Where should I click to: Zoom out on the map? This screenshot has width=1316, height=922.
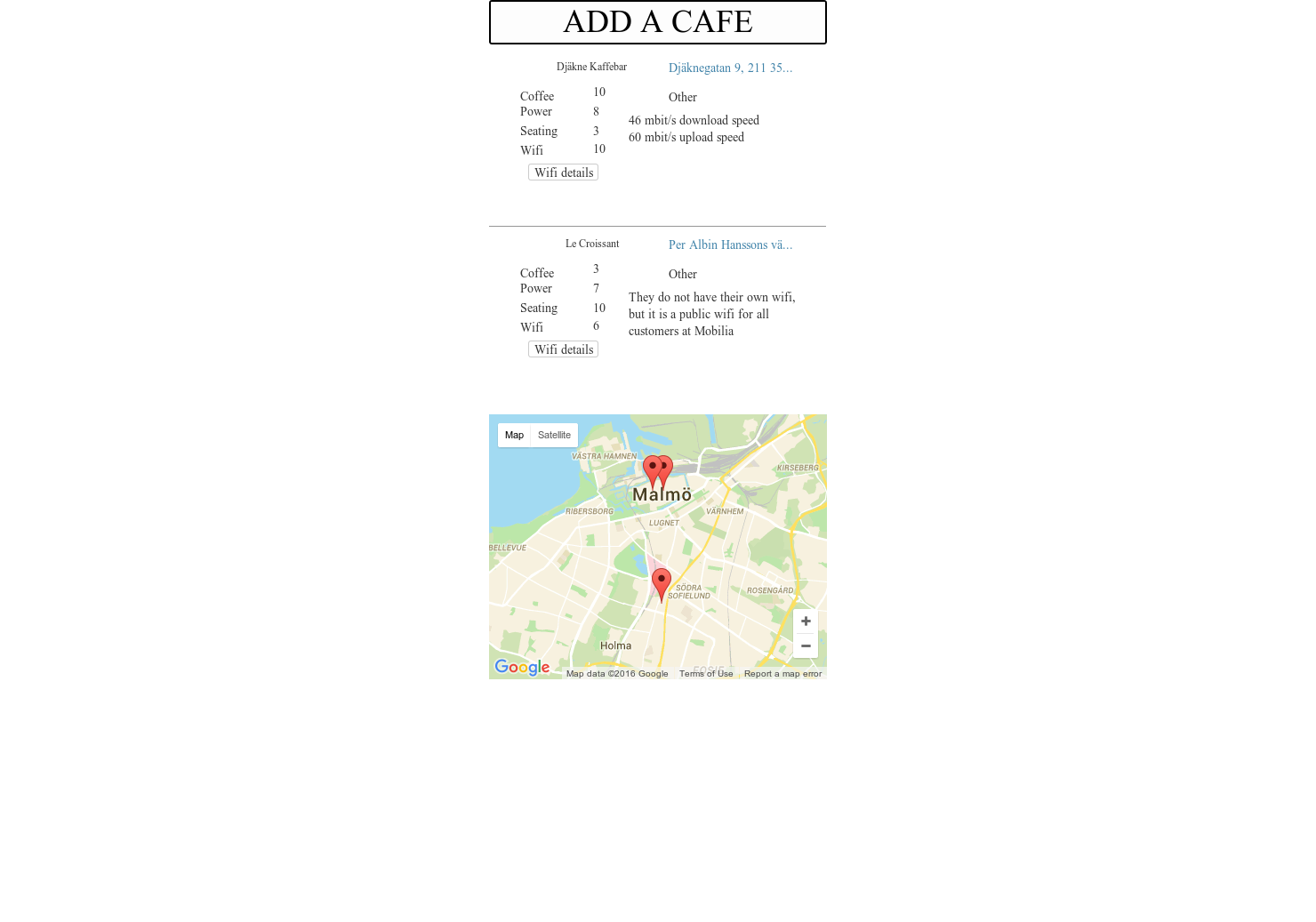(806, 645)
